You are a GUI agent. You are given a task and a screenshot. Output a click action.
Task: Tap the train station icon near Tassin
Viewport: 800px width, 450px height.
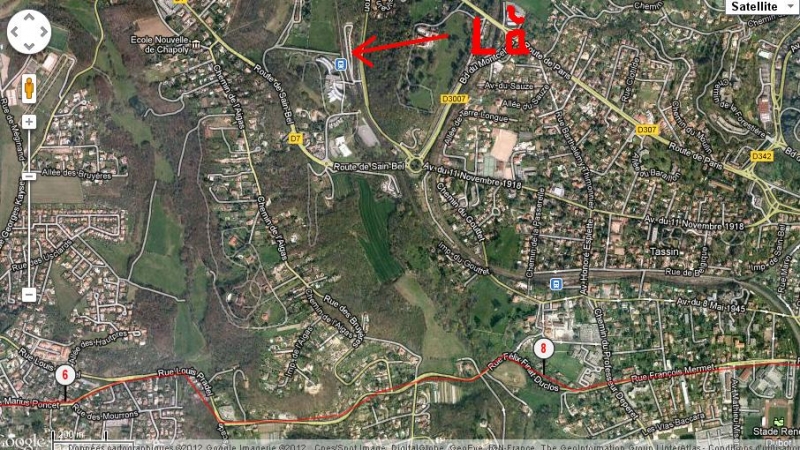pyautogui.click(x=554, y=284)
